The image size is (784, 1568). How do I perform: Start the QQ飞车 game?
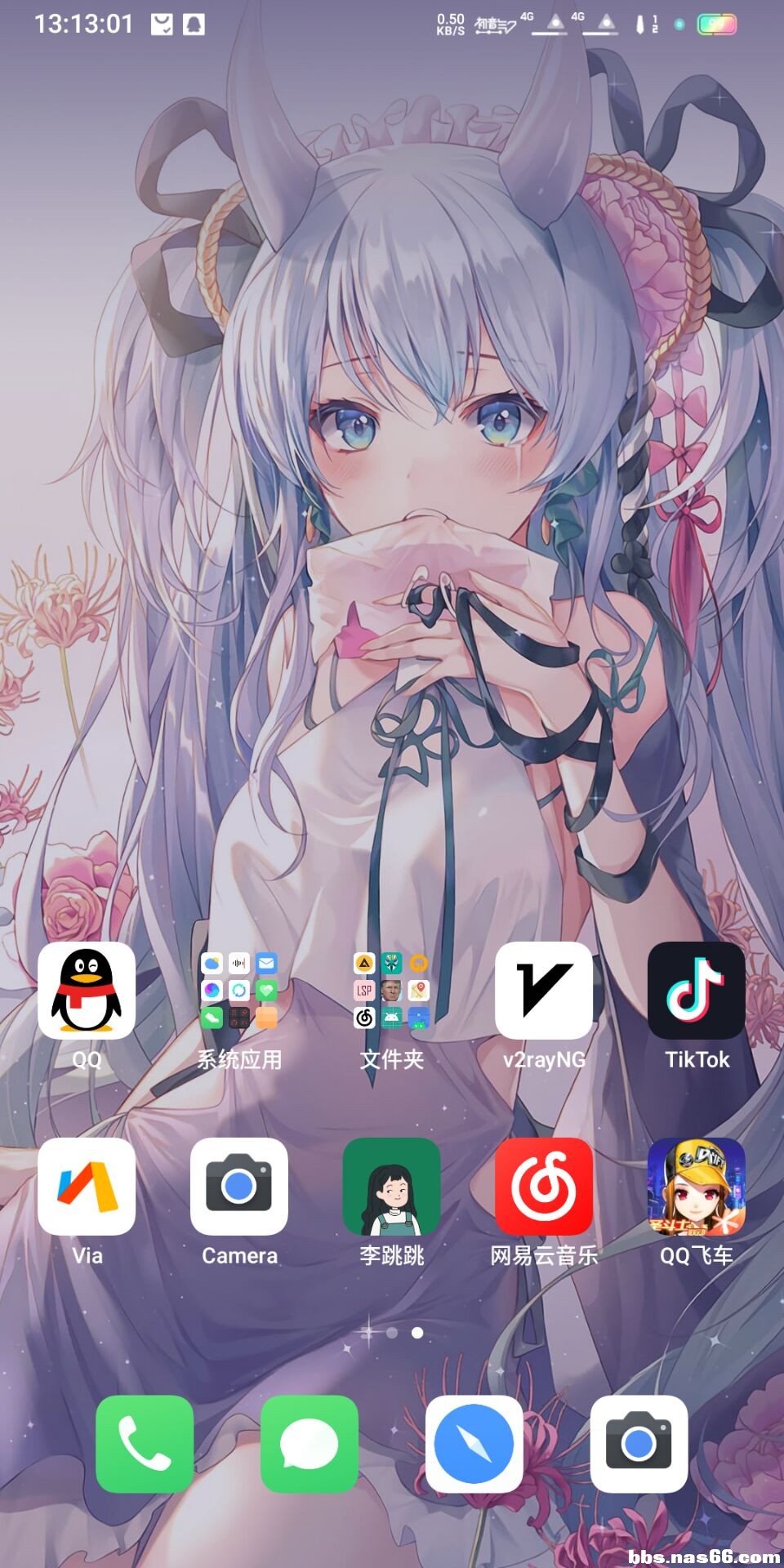[696, 1187]
